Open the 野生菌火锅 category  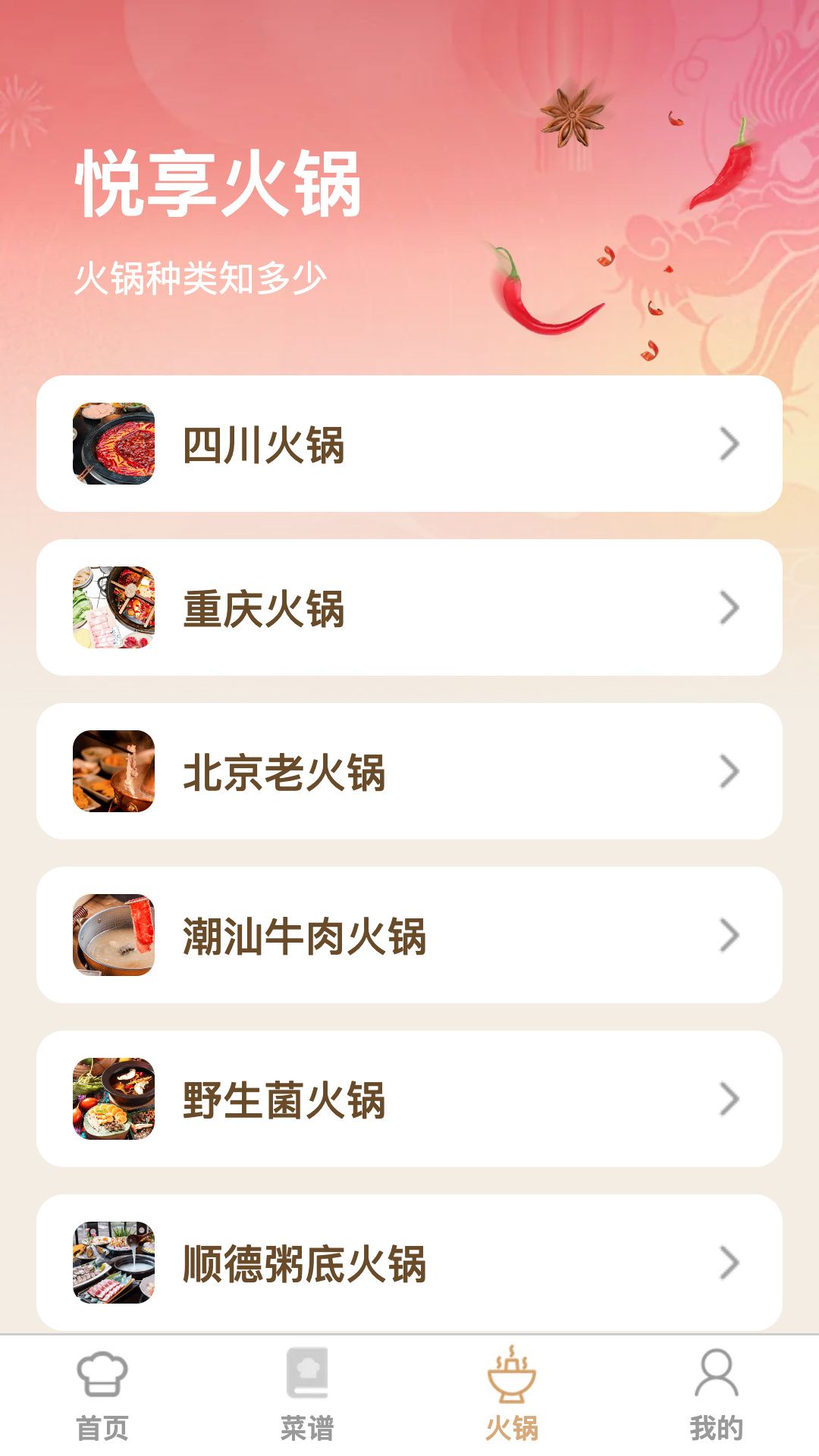click(x=409, y=1097)
